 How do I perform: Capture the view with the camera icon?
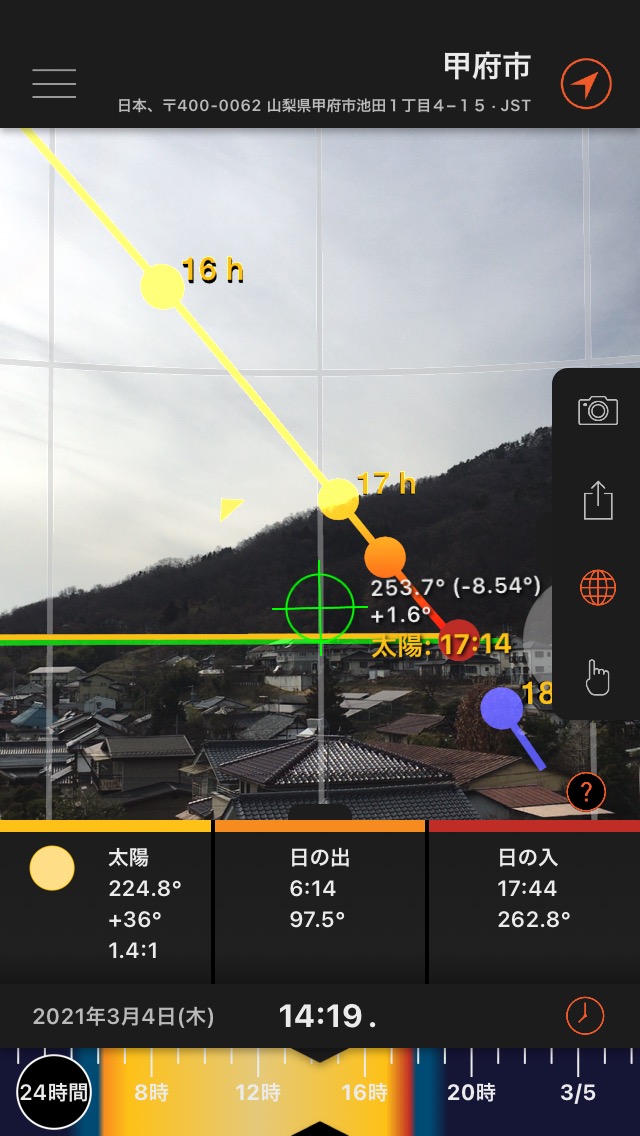coord(598,411)
